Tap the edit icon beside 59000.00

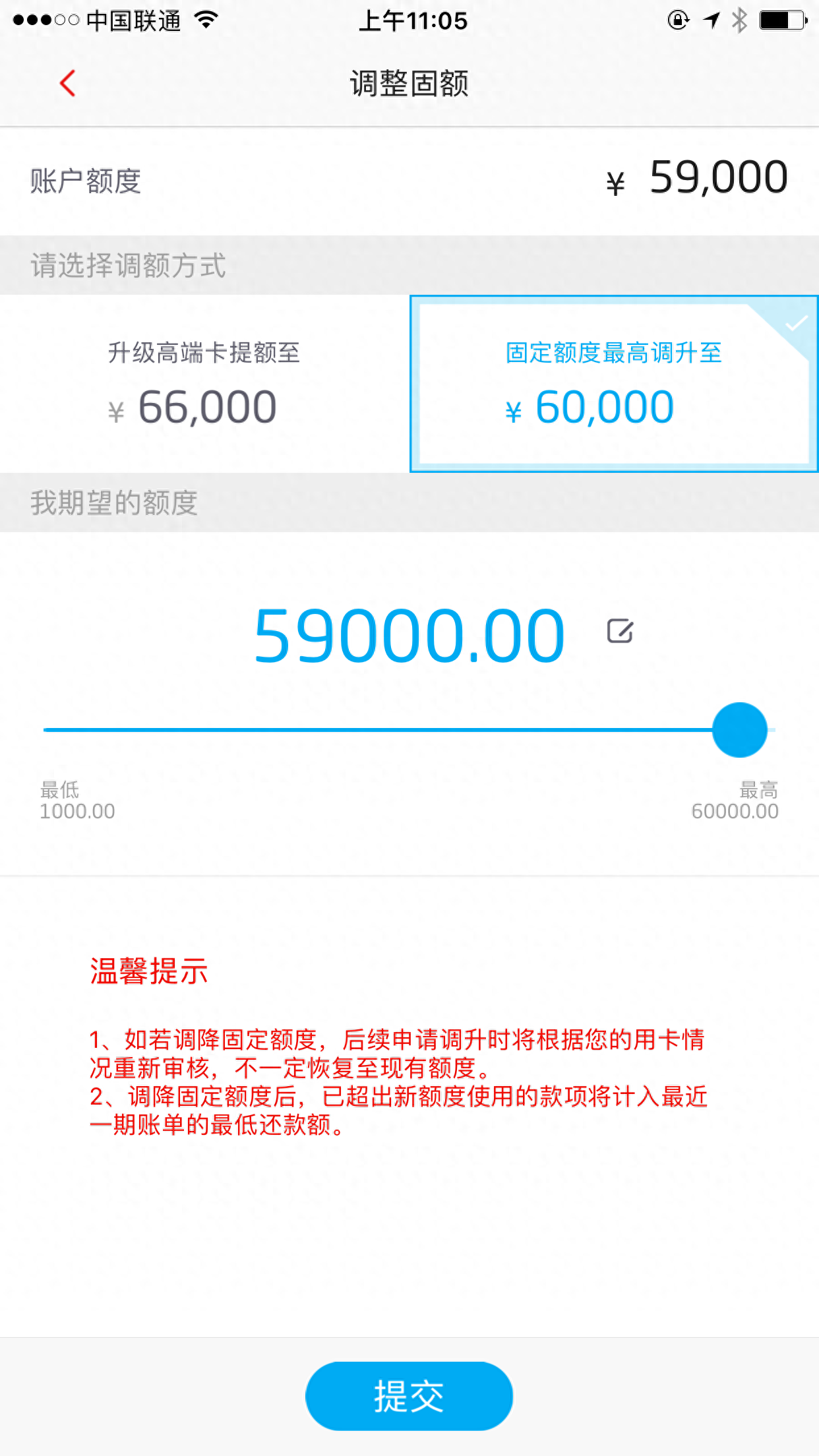(x=619, y=632)
